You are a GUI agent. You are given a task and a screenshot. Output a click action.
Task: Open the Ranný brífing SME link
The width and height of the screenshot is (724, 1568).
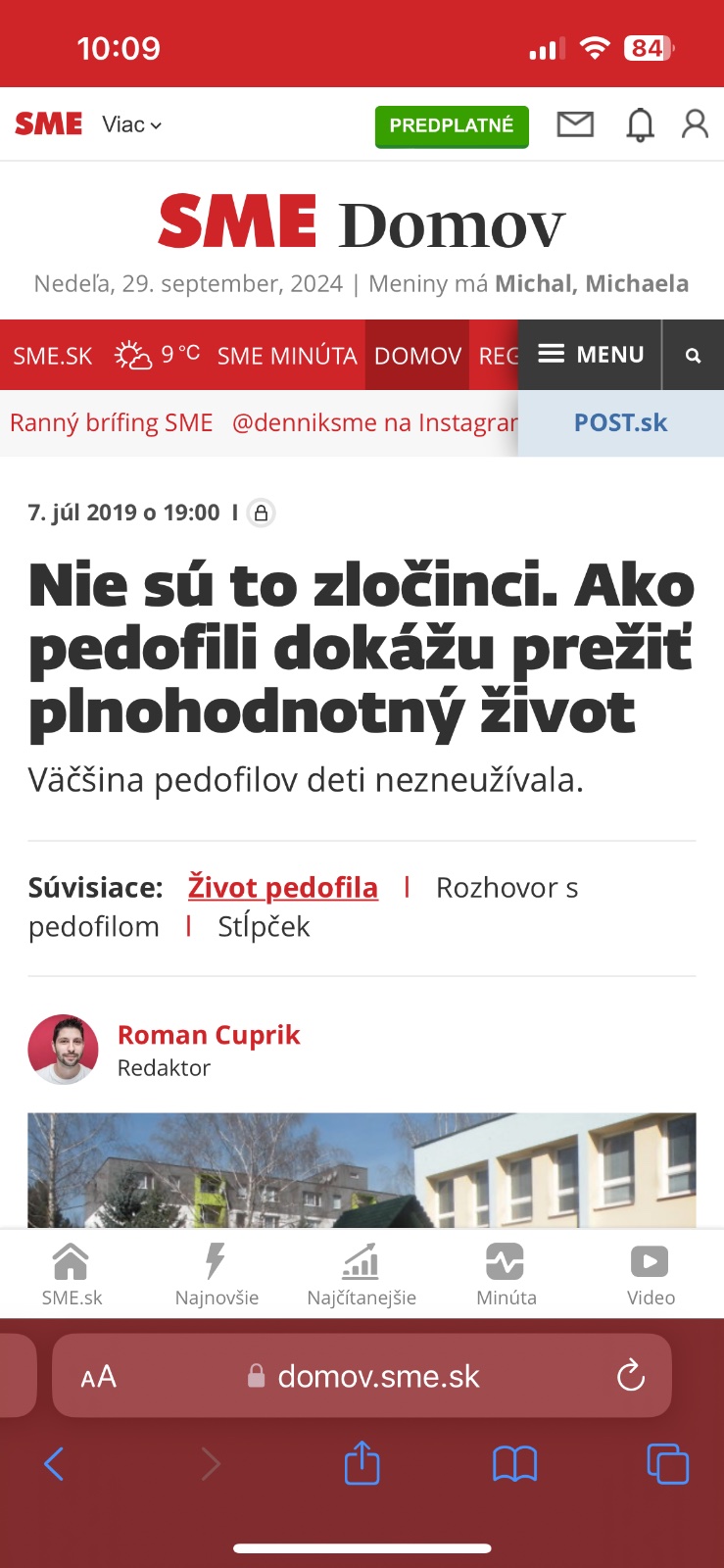pos(112,422)
